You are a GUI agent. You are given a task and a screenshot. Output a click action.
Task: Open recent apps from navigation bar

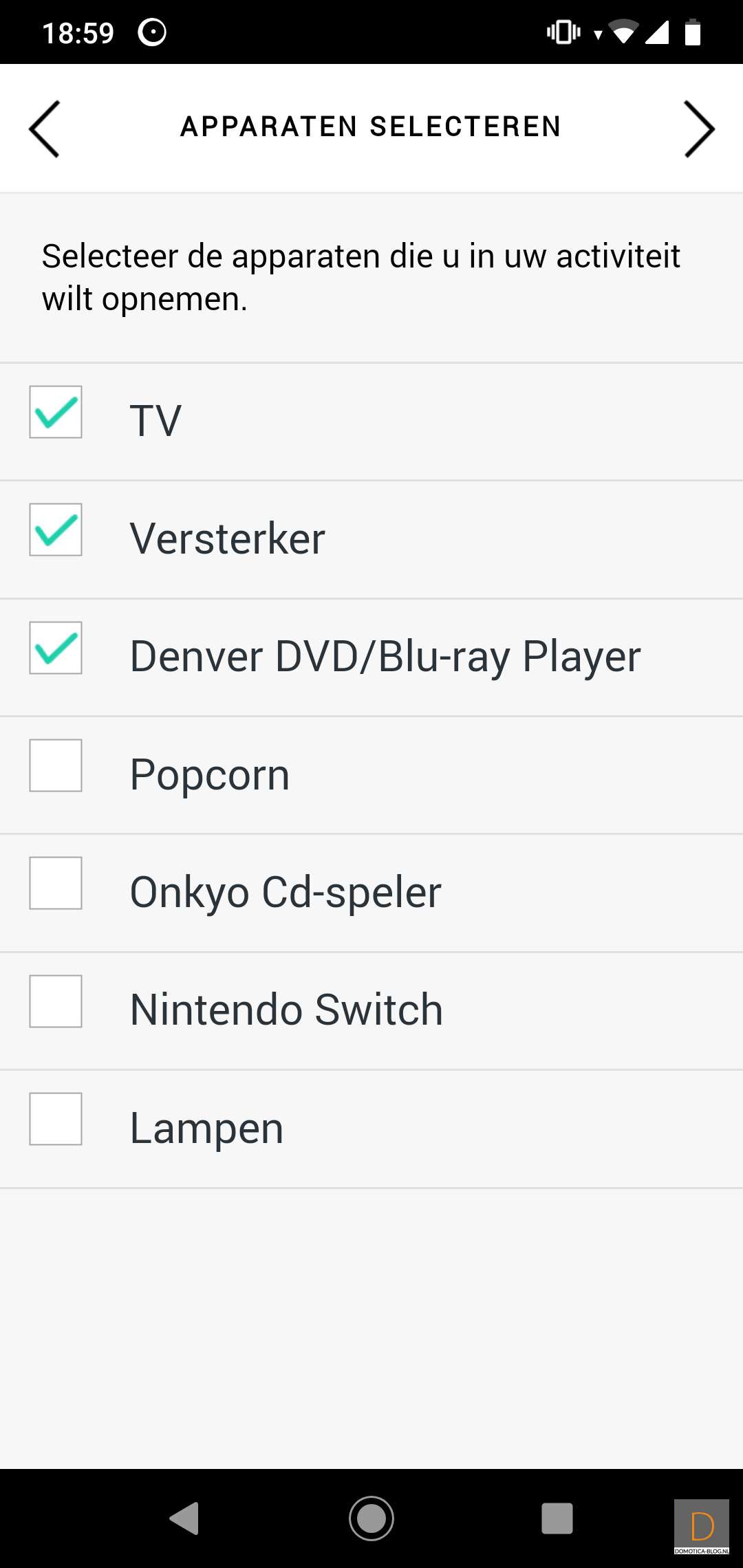pos(557,1518)
